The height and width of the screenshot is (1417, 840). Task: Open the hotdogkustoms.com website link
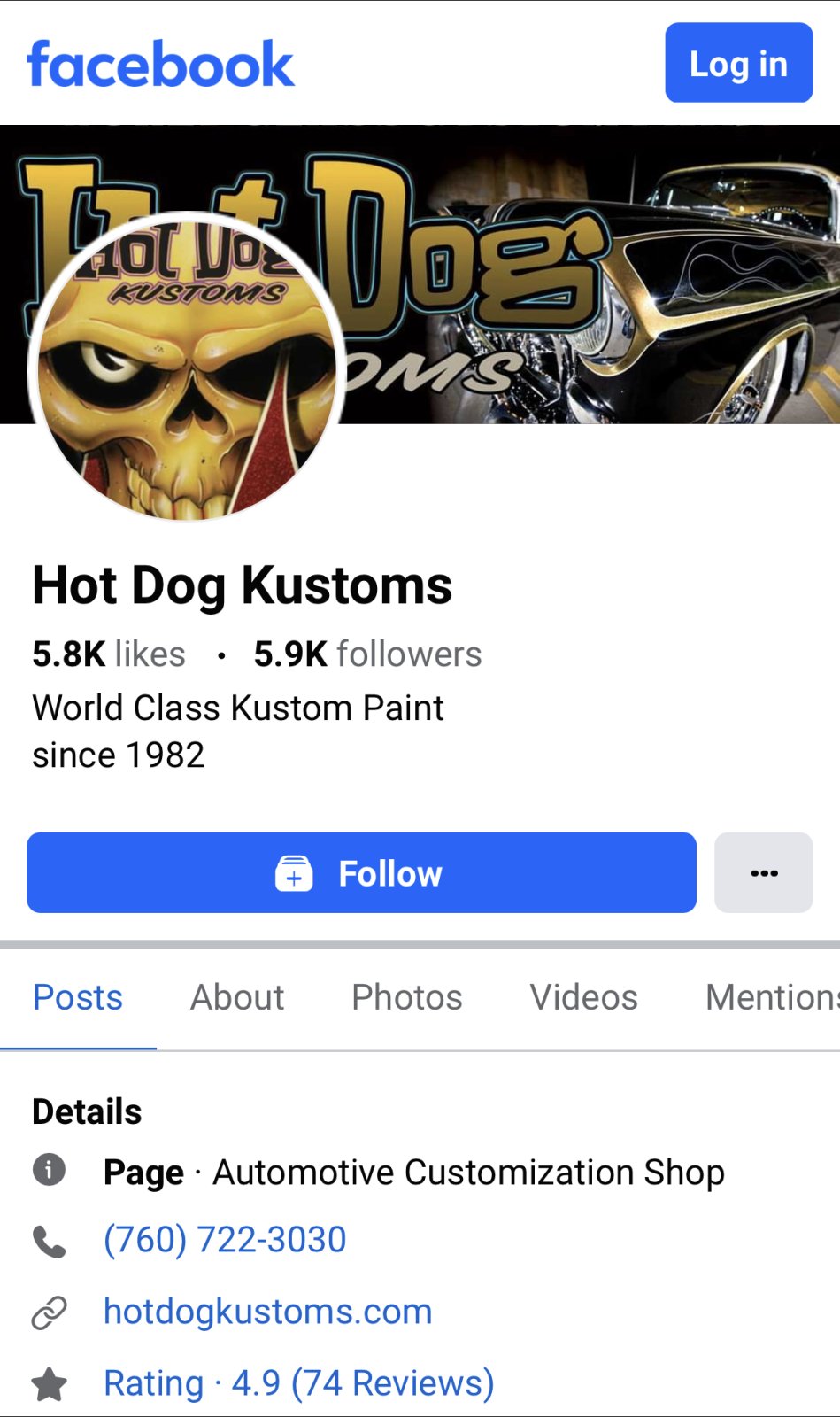click(267, 1311)
